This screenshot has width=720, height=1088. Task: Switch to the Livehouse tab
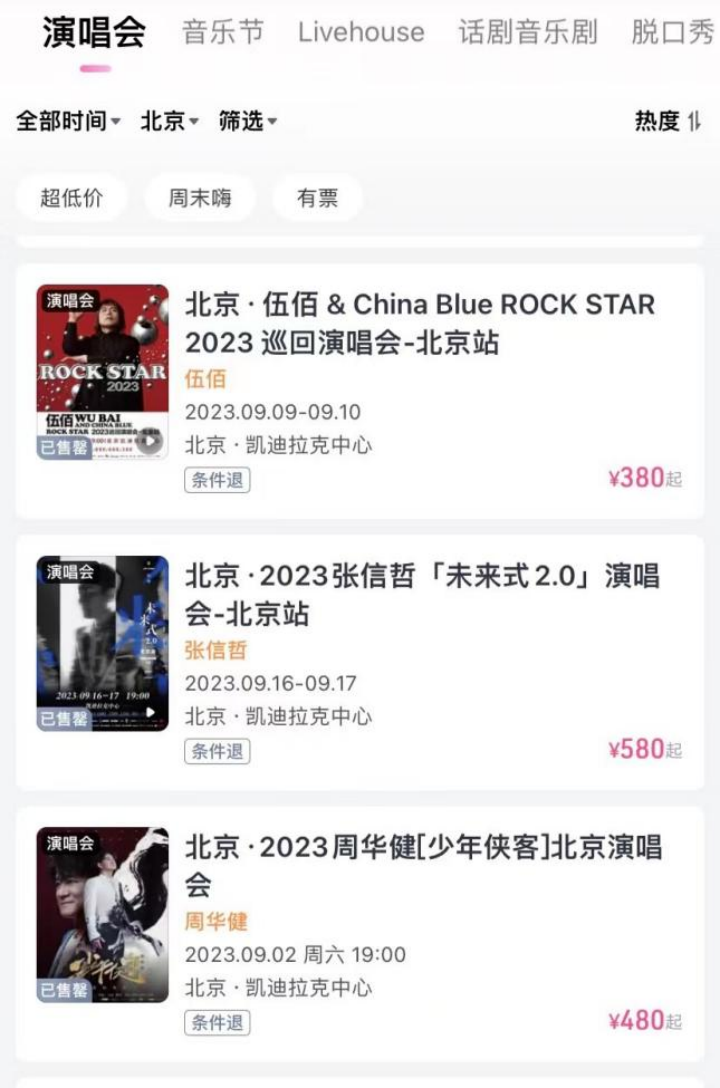(361, 33)
